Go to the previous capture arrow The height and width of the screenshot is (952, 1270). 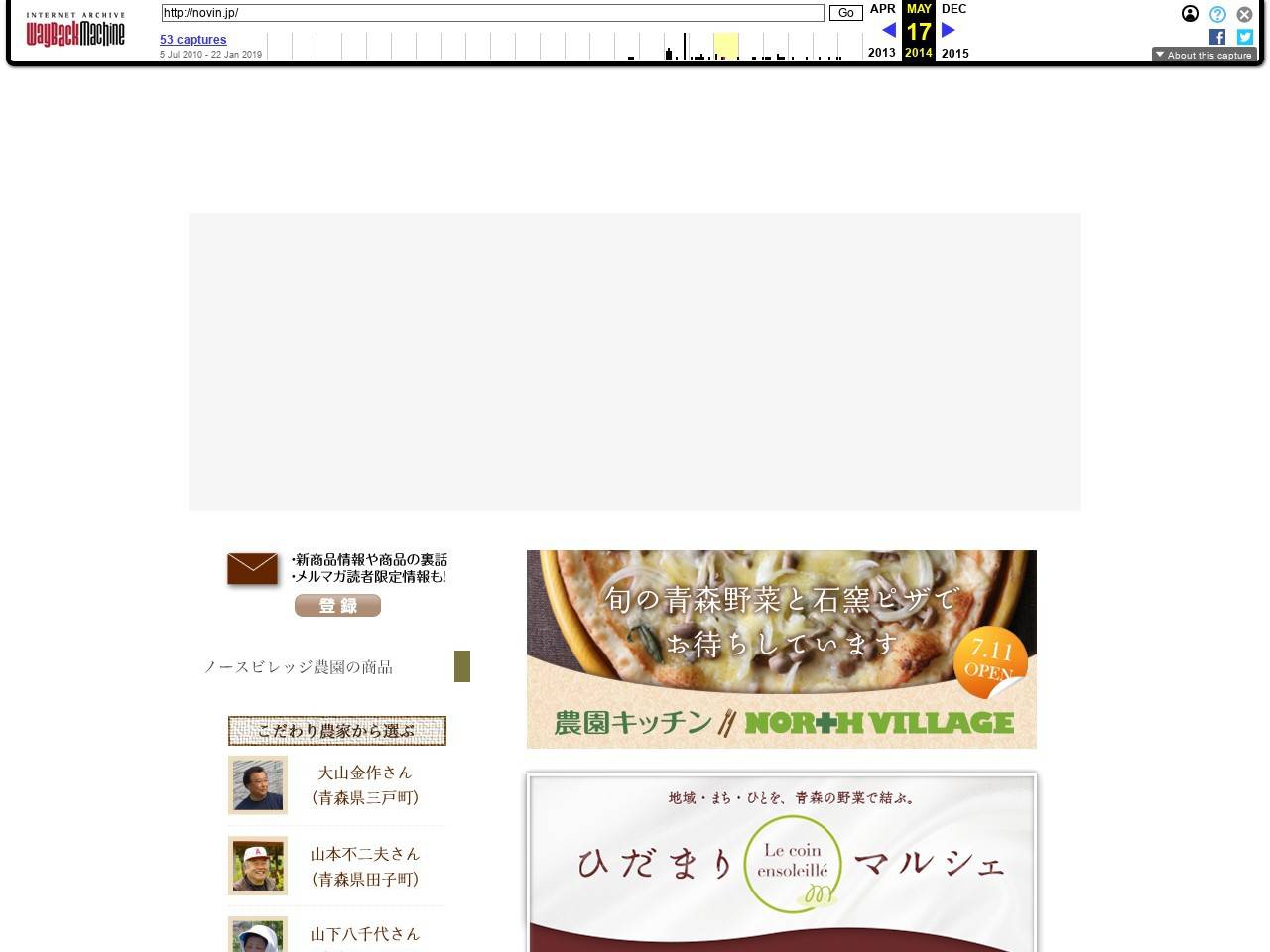click(888, 30)
